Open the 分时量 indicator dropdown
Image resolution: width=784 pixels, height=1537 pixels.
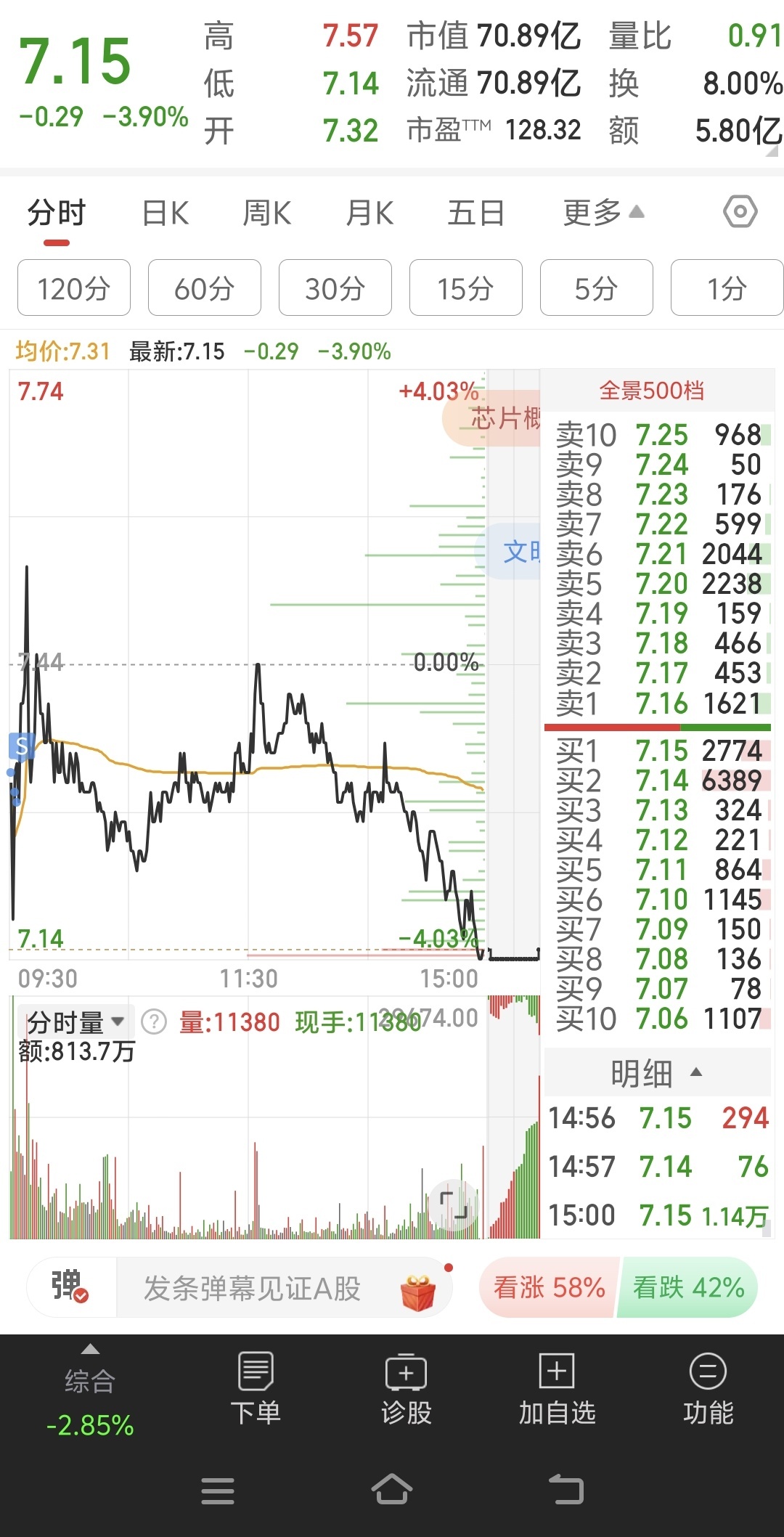[75, 1022]
